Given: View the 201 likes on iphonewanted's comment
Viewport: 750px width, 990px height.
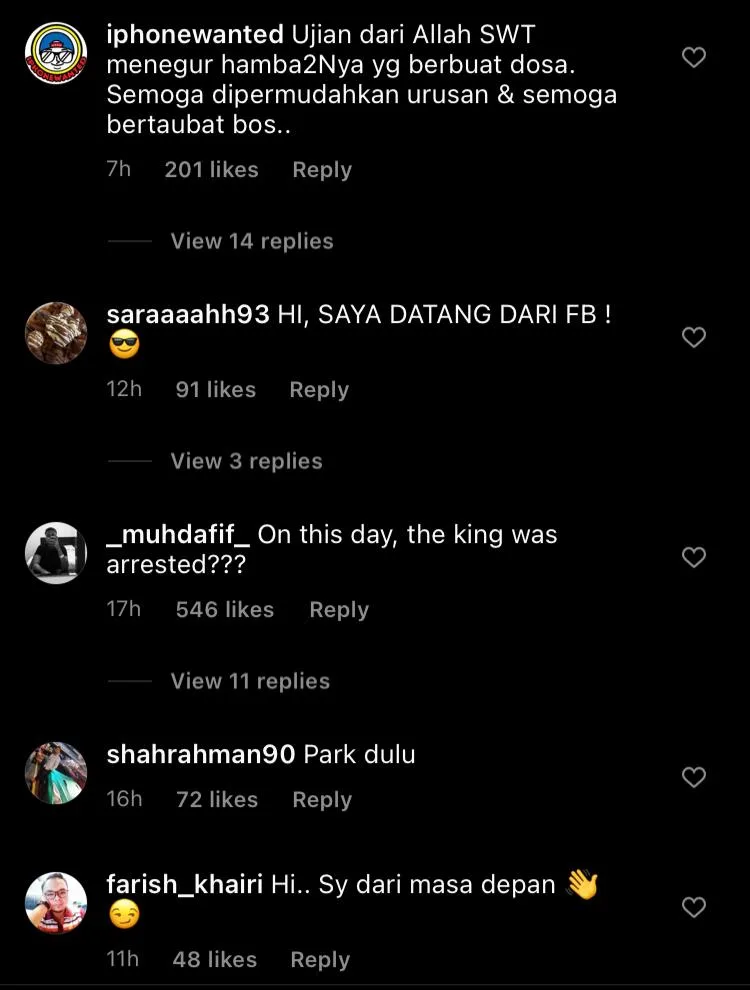Looking at the screenshot, I should point(211,170).
